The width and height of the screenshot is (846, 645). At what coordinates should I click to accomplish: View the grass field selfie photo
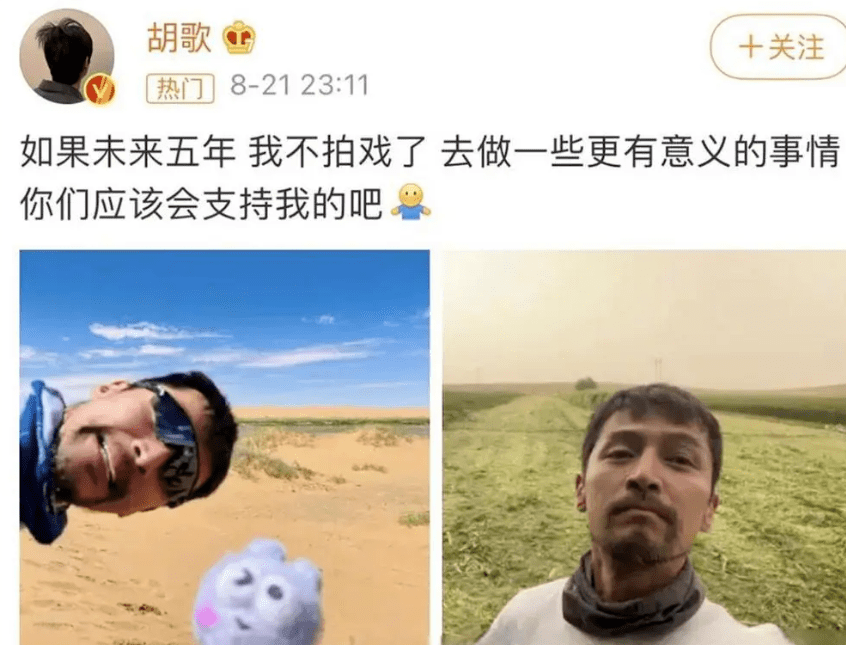(644, 446)
